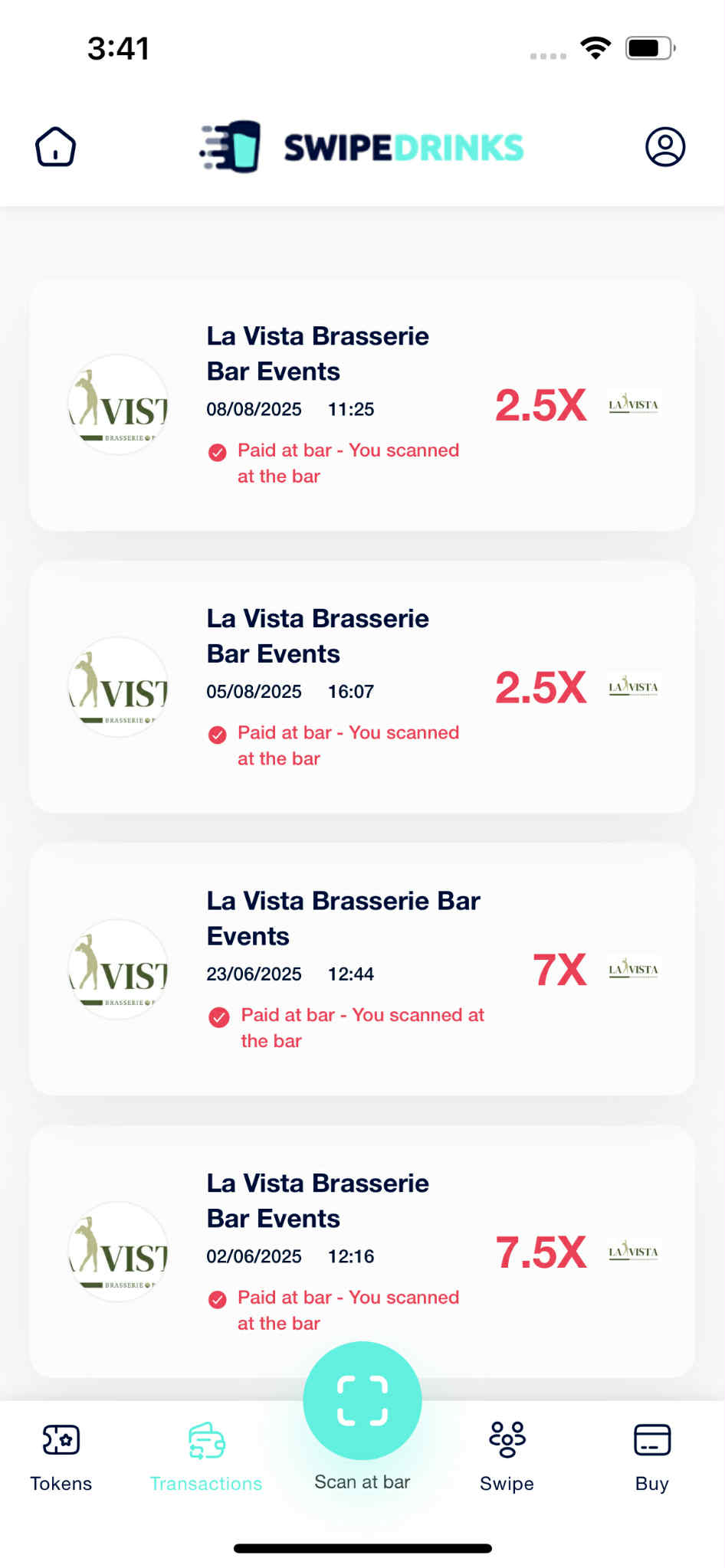This screenshot has width=725, height=1568.
Task: View the 05/08/2025 La Vista transaction
Action: tap(362, 687)
